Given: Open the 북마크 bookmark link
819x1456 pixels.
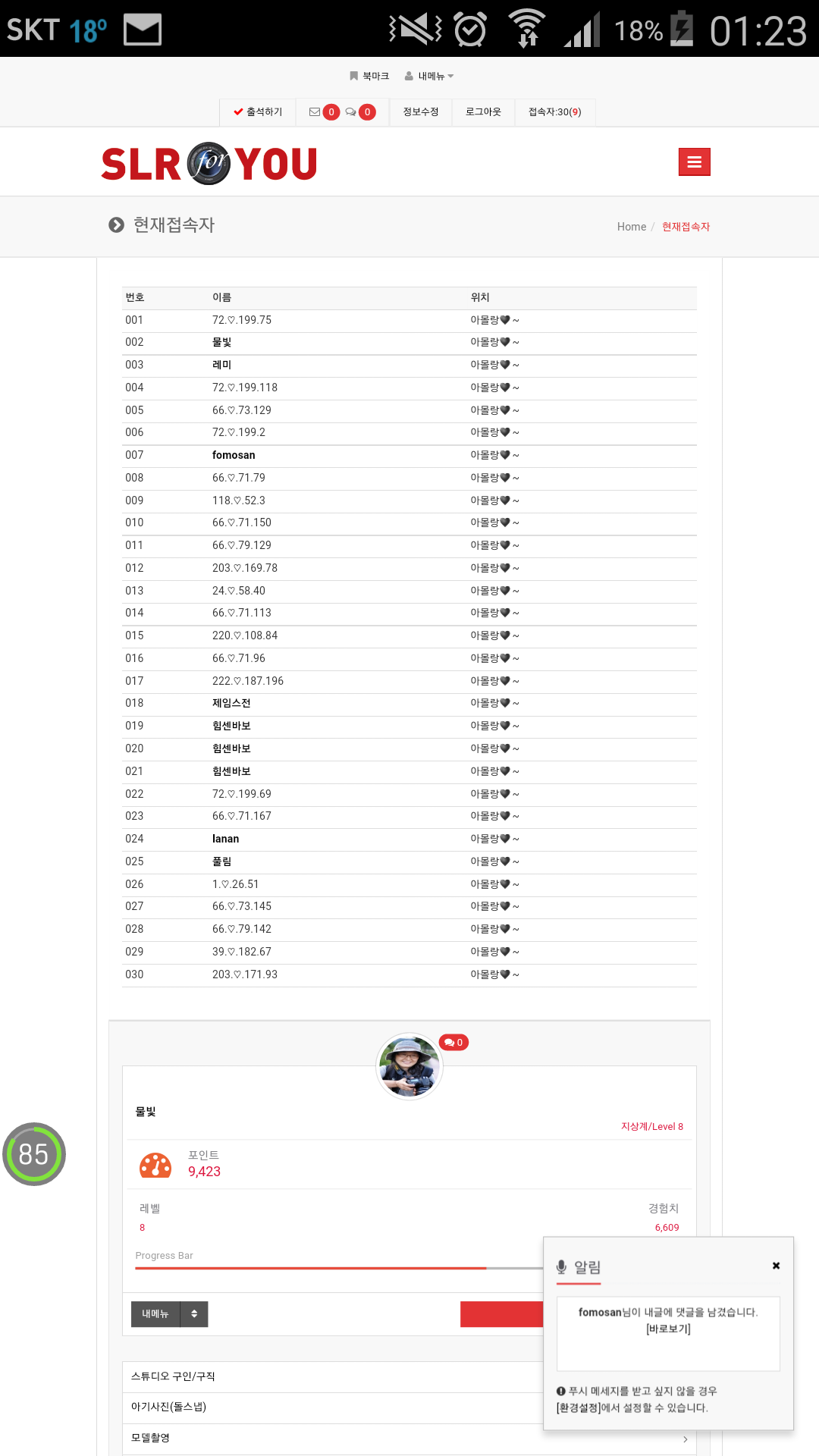Looking at the screenshot, I should pyautogui.click(x=369, y=76).
